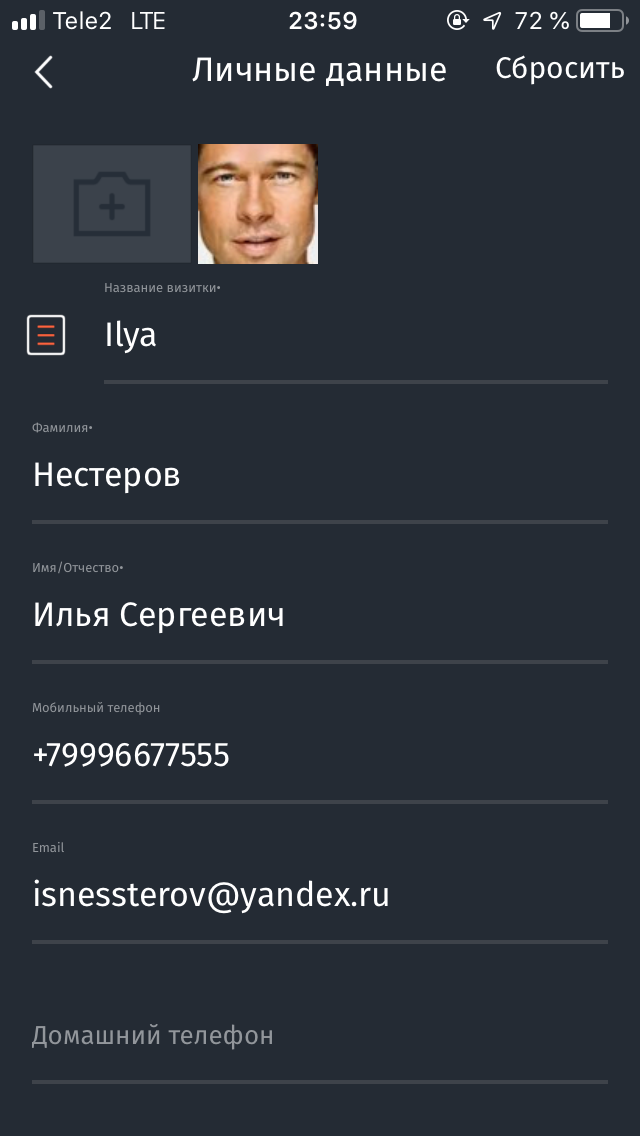This screenshot has width=640, height=1136.
Task: Focus the Домашний телефон field
Action: point(320,1036)
